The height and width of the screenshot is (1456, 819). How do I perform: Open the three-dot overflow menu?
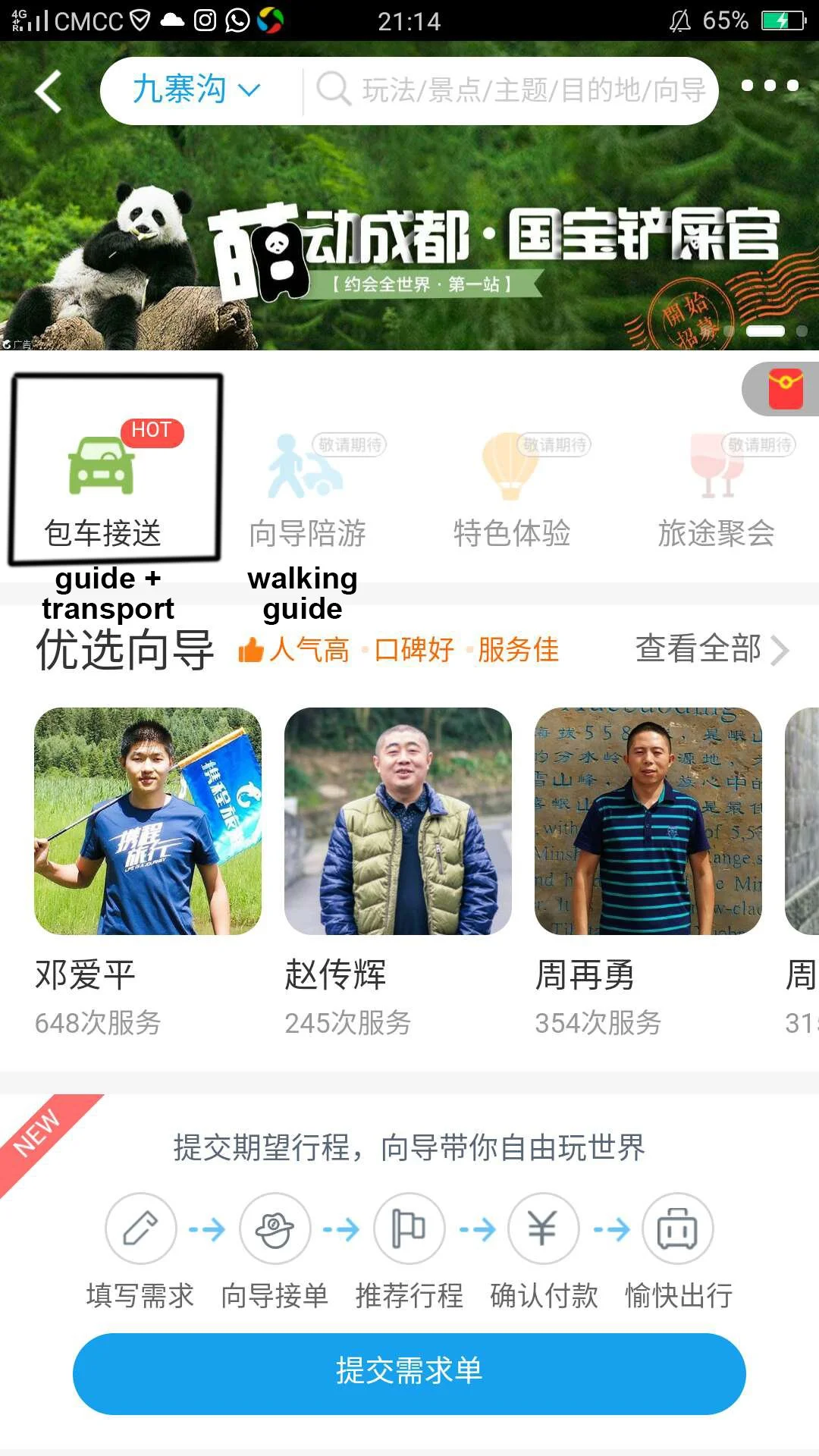click(770, 86)
